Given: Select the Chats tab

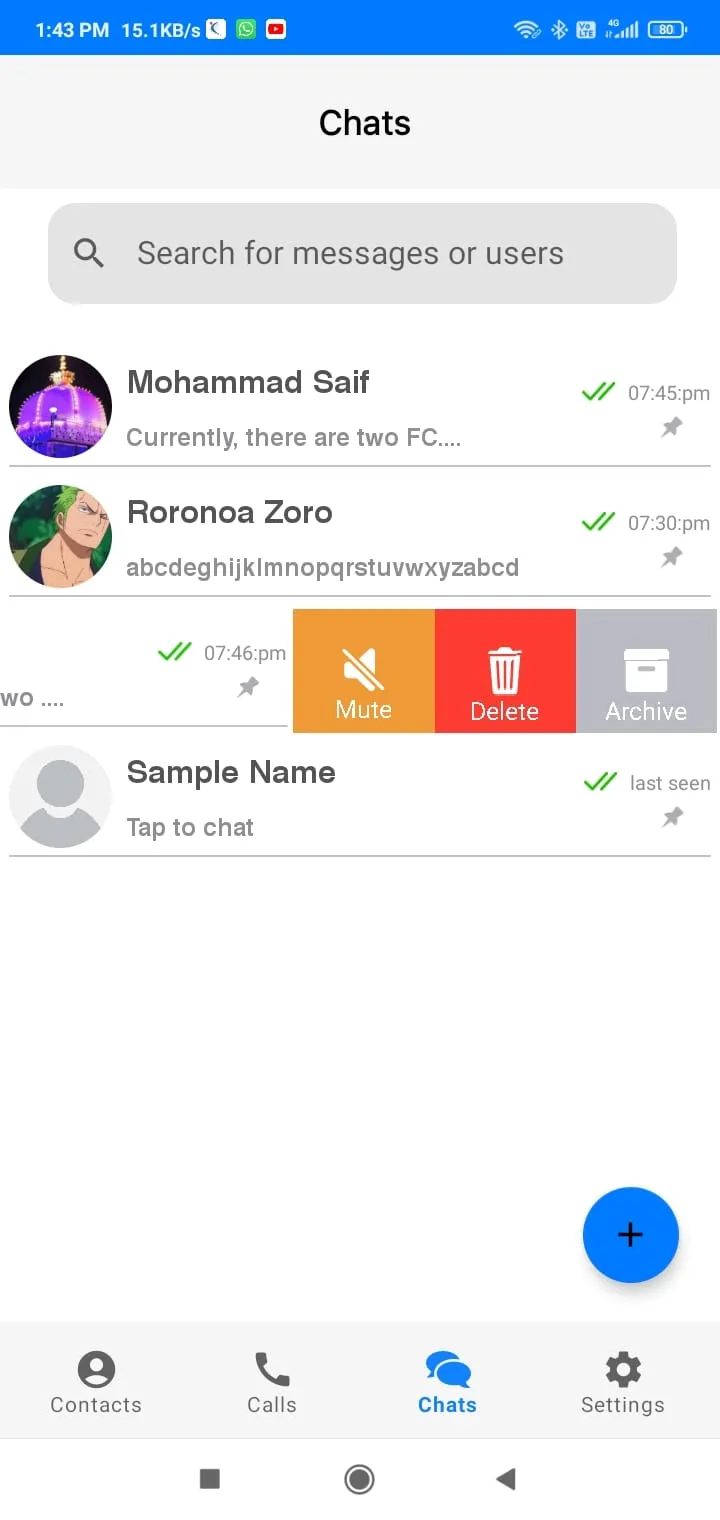Looking at the screenshot, I should point(447,1382).
